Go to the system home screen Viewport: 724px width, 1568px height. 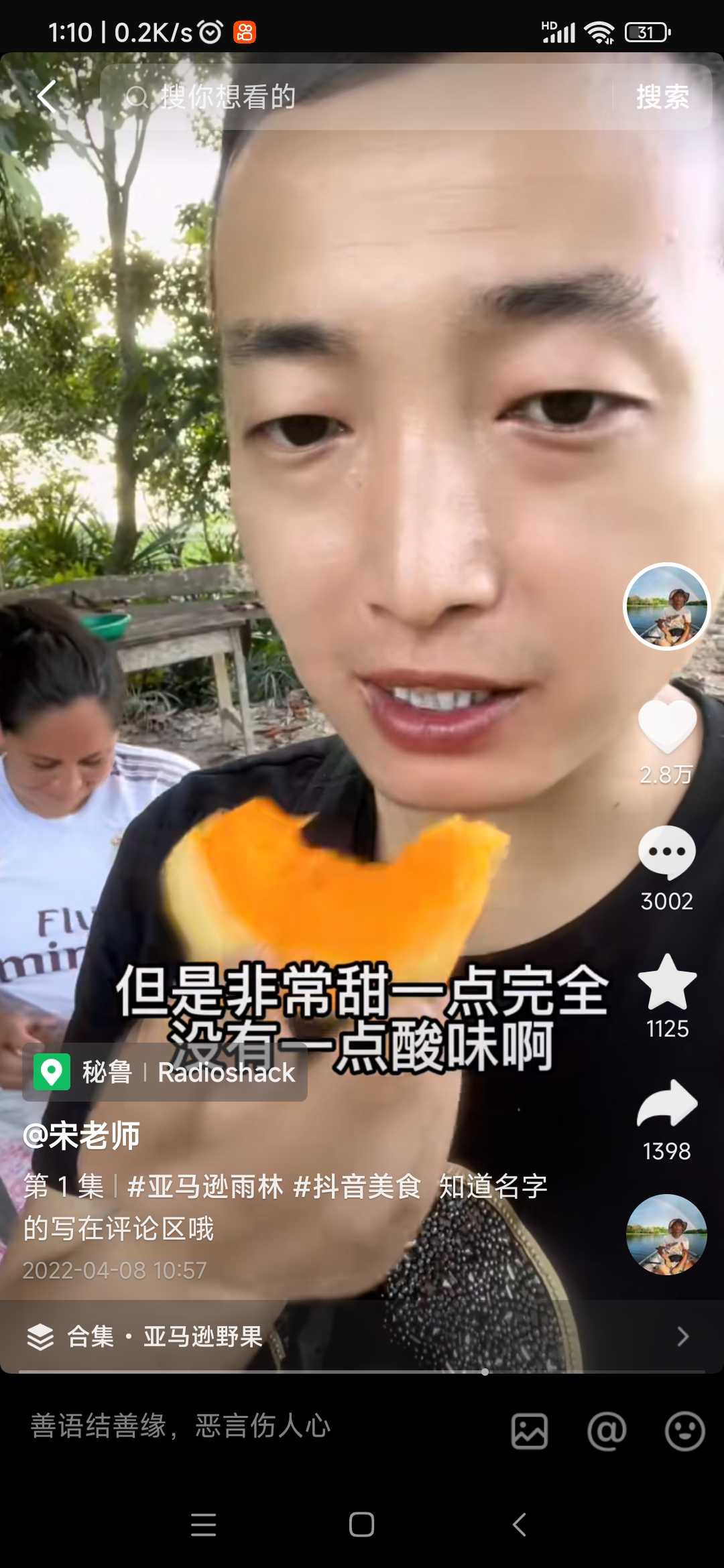[361, 1525]
